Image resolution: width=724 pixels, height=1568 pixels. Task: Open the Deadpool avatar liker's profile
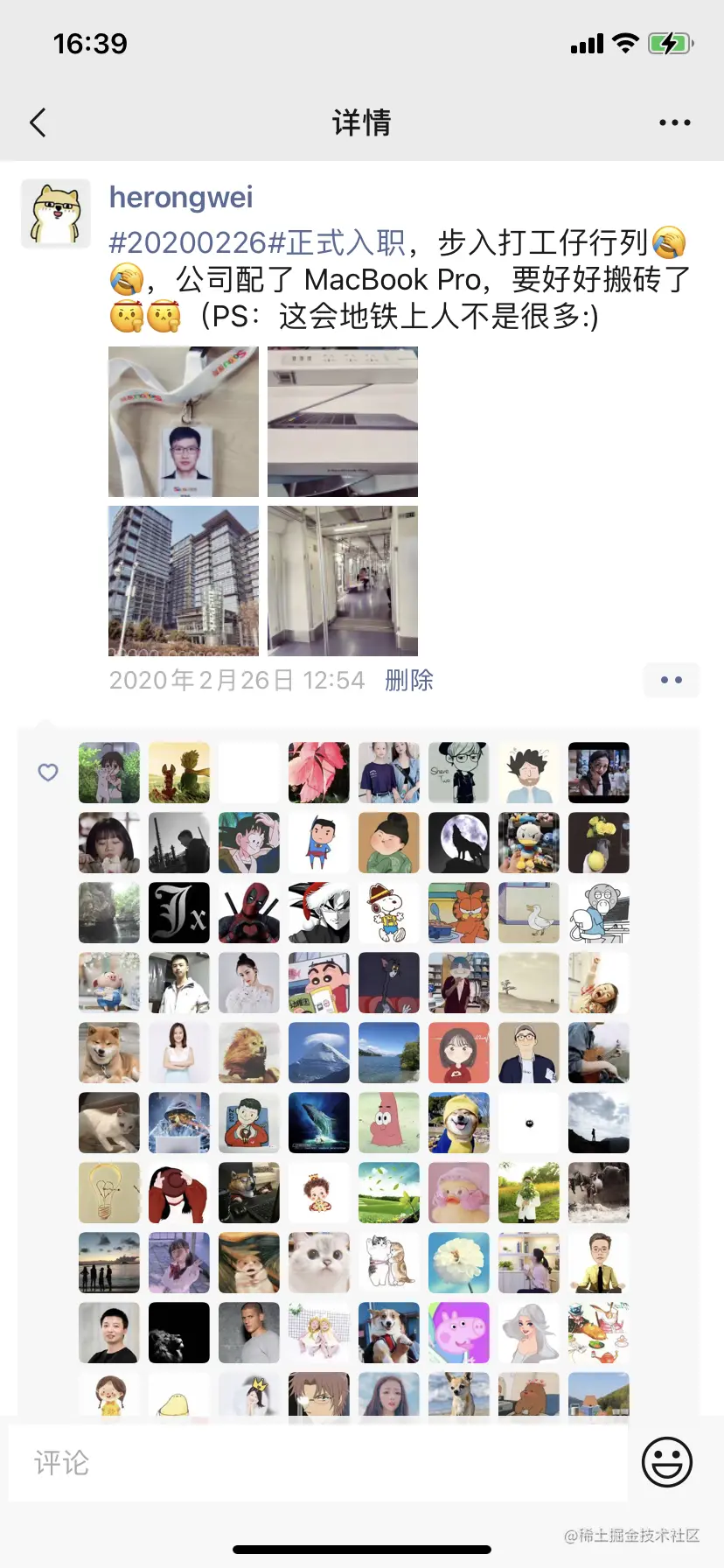249,913
